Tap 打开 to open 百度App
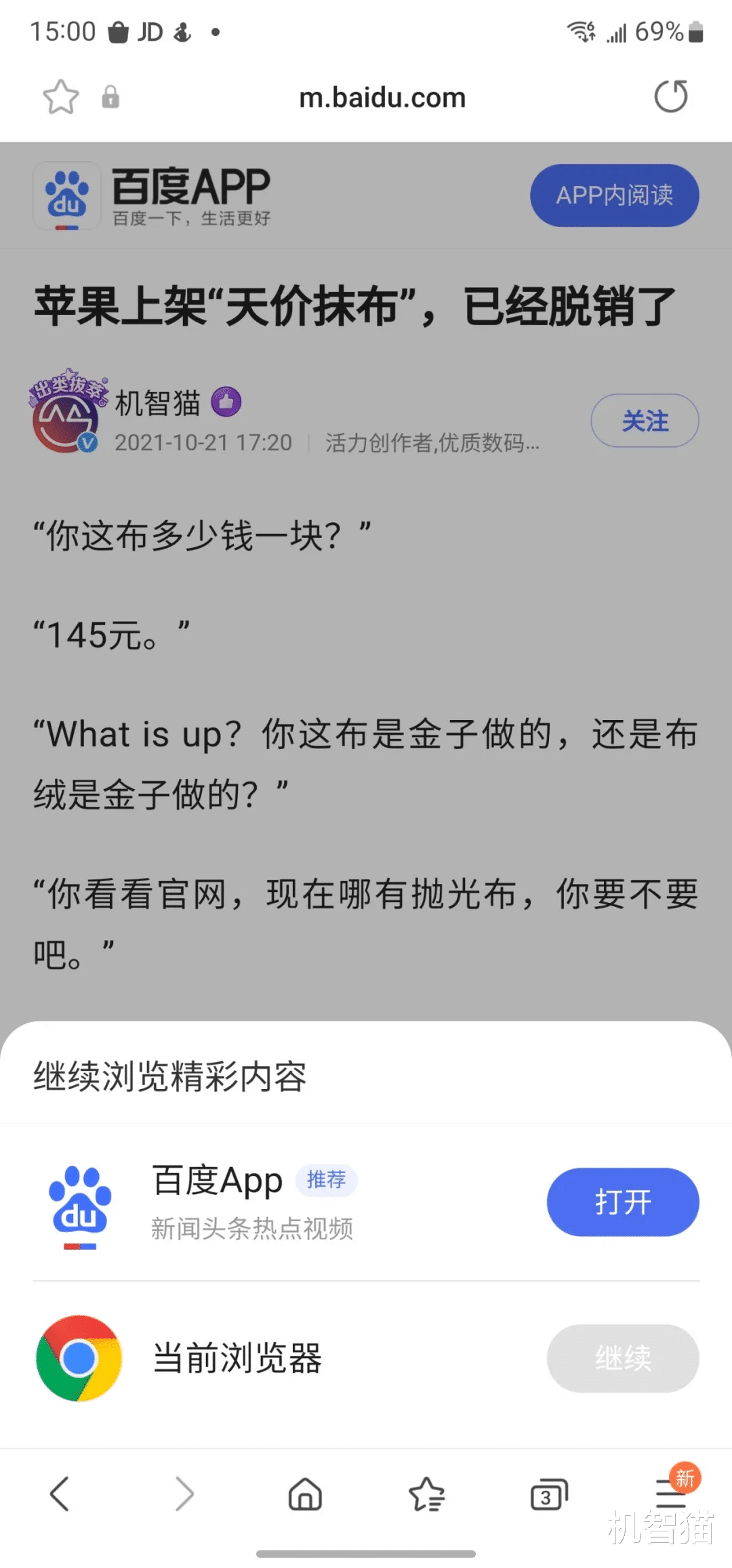This screenshot has height=1568, width=732. pos(622,1202)
